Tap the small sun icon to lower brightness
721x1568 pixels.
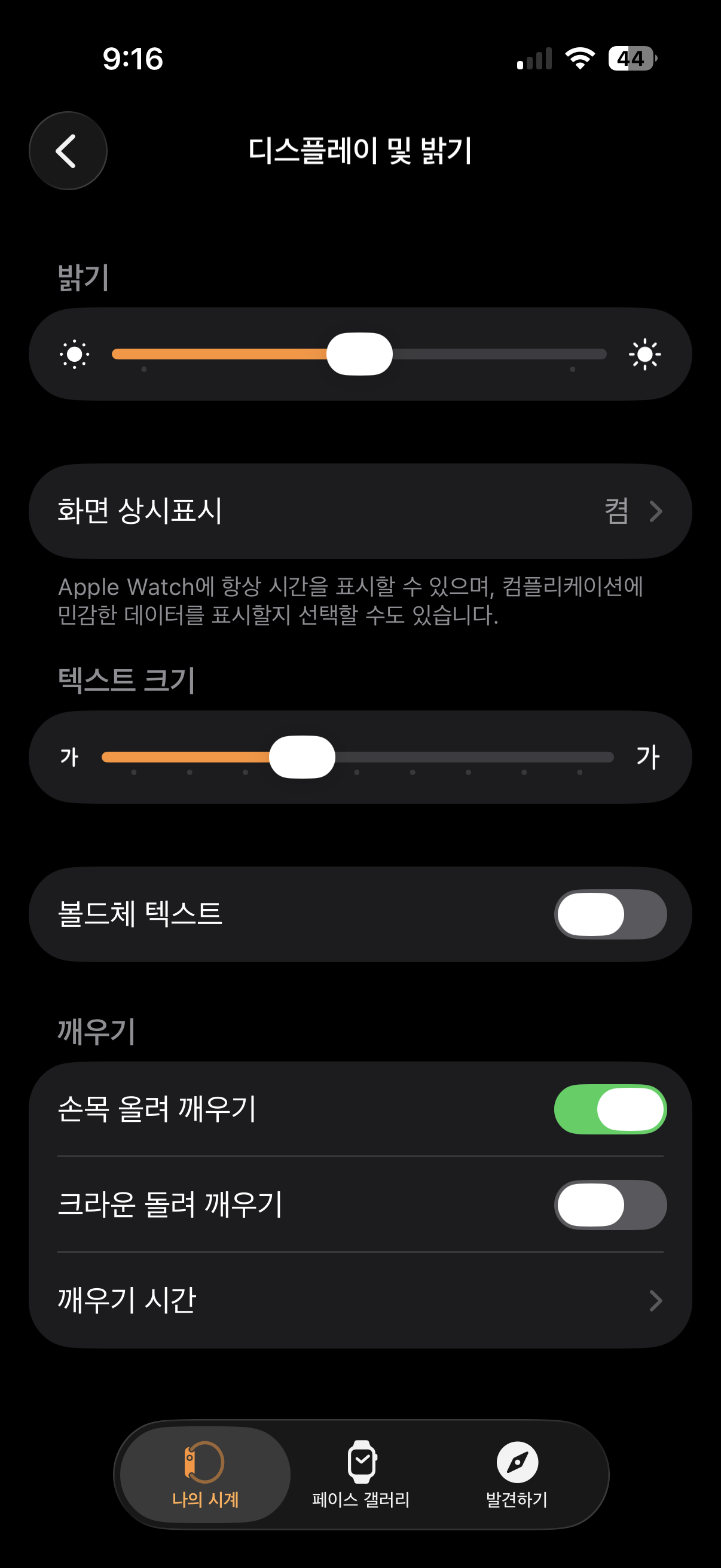click(74, 354)
